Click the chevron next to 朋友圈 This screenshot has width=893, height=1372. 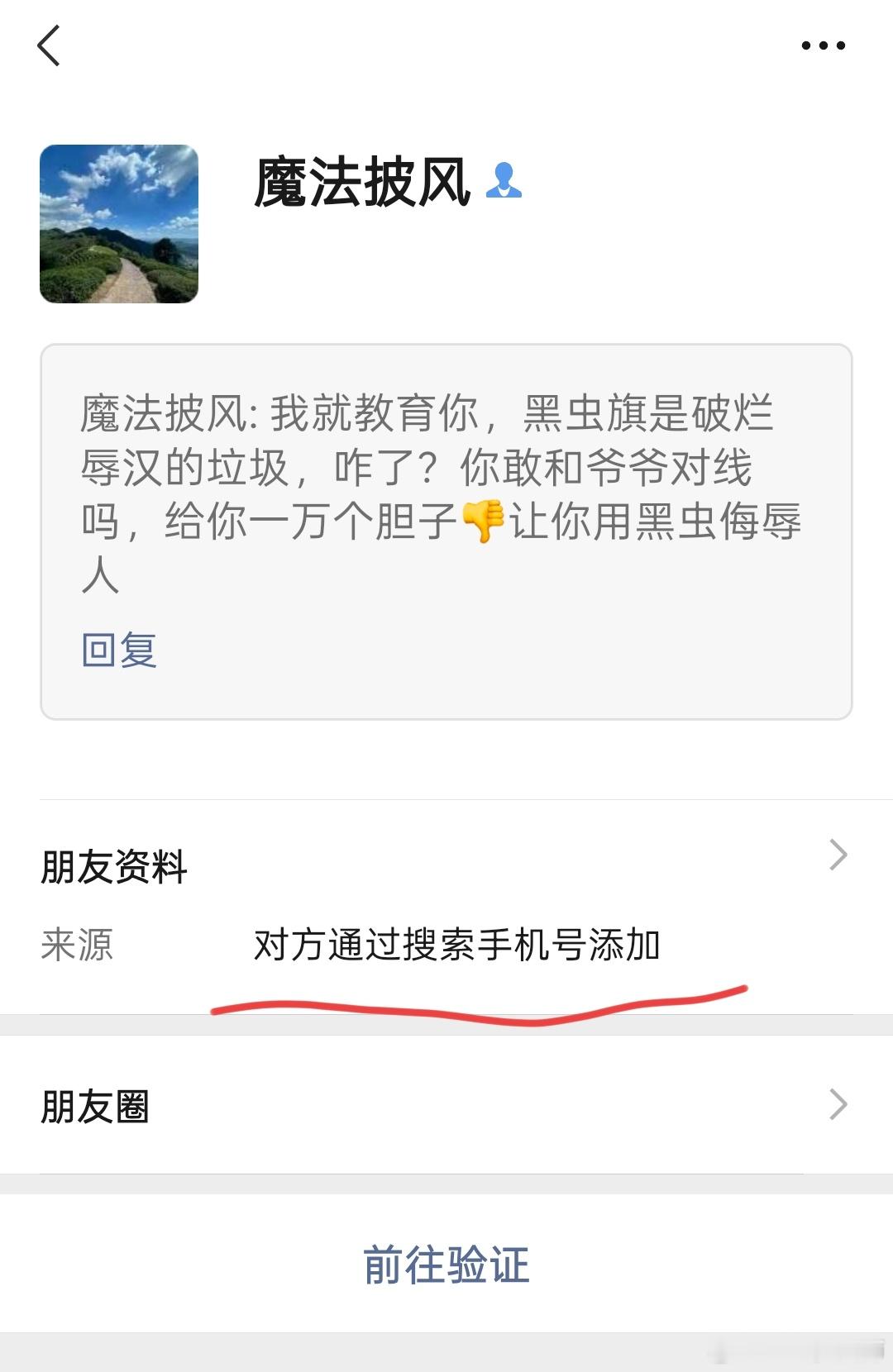(840, 1103)
